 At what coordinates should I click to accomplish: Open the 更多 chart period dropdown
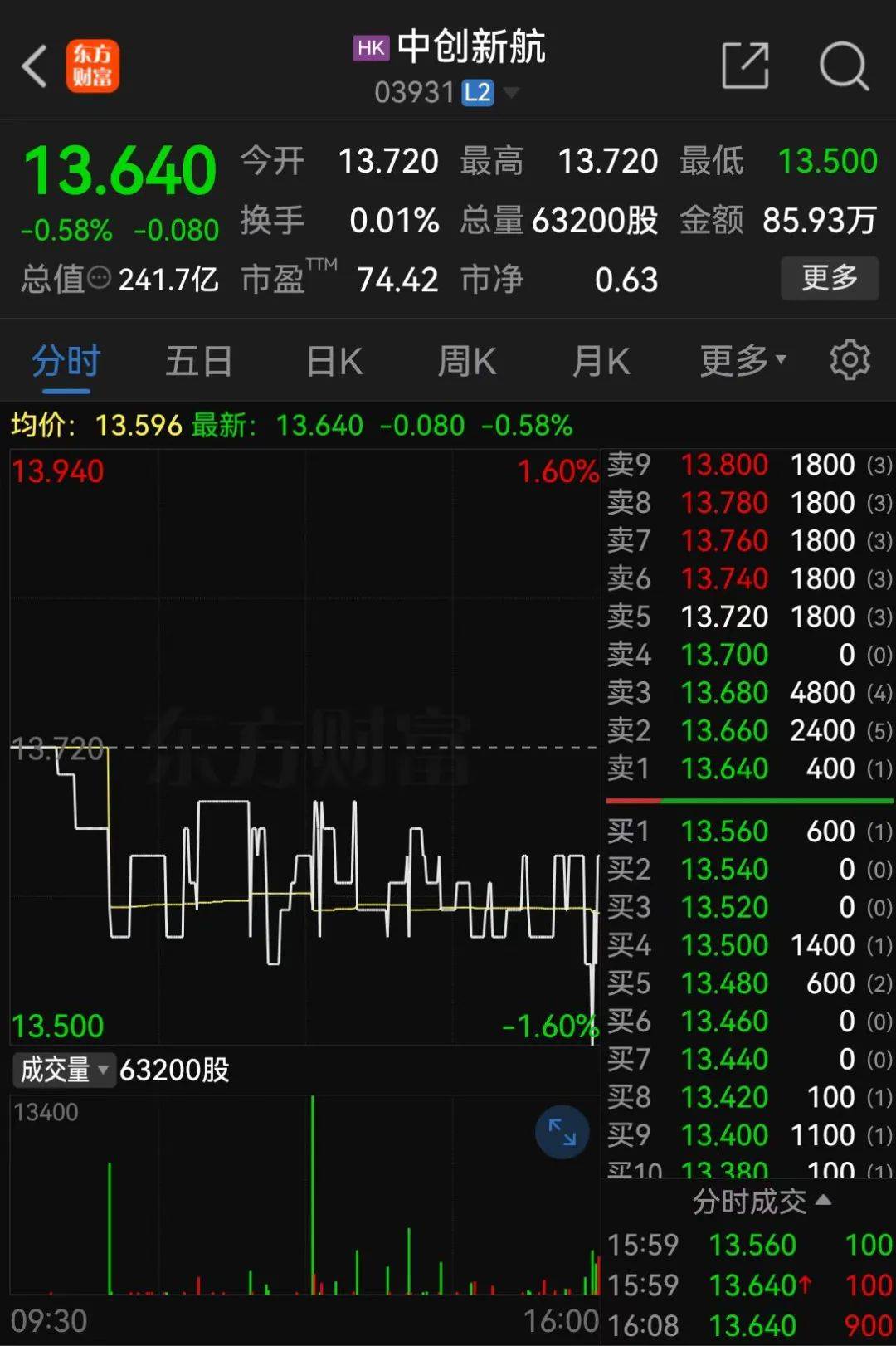(x=743, y=362)
